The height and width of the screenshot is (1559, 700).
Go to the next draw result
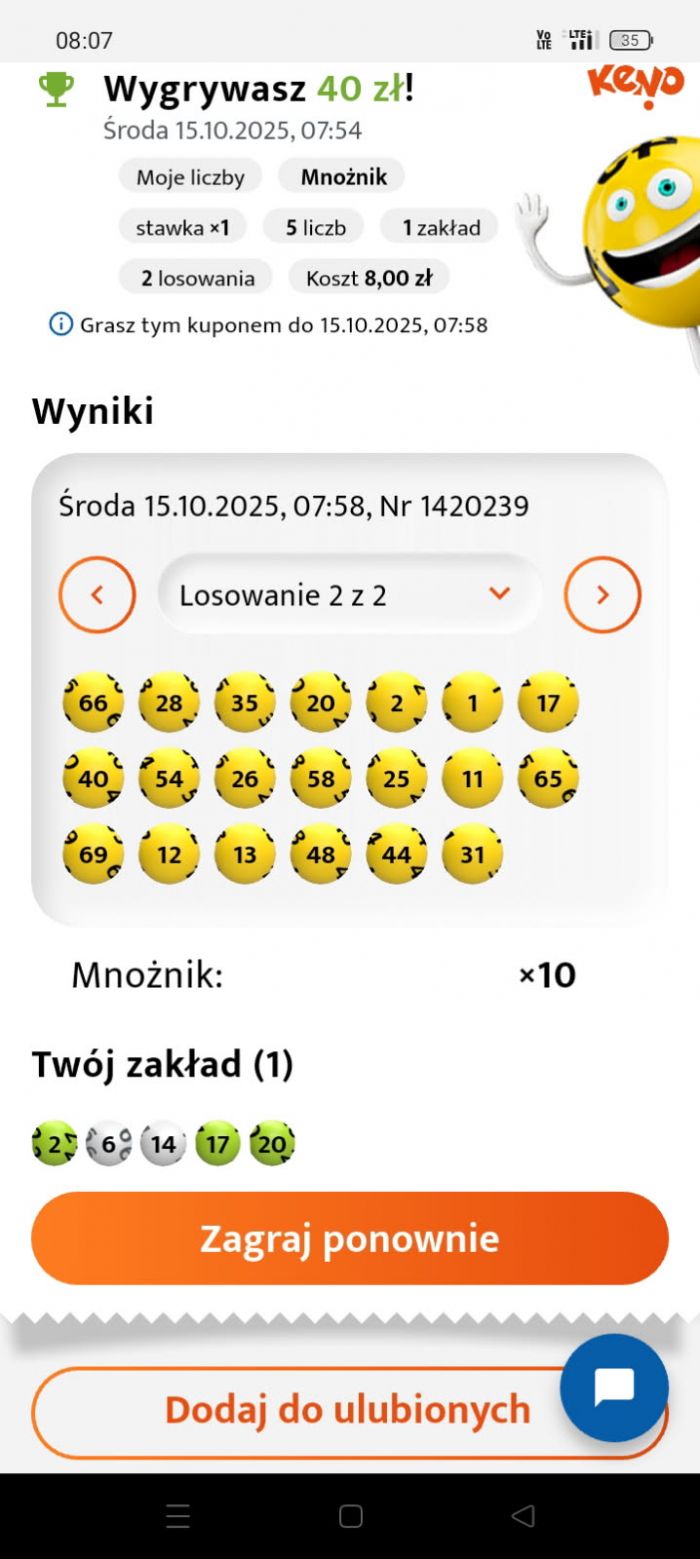pos(602,595)
